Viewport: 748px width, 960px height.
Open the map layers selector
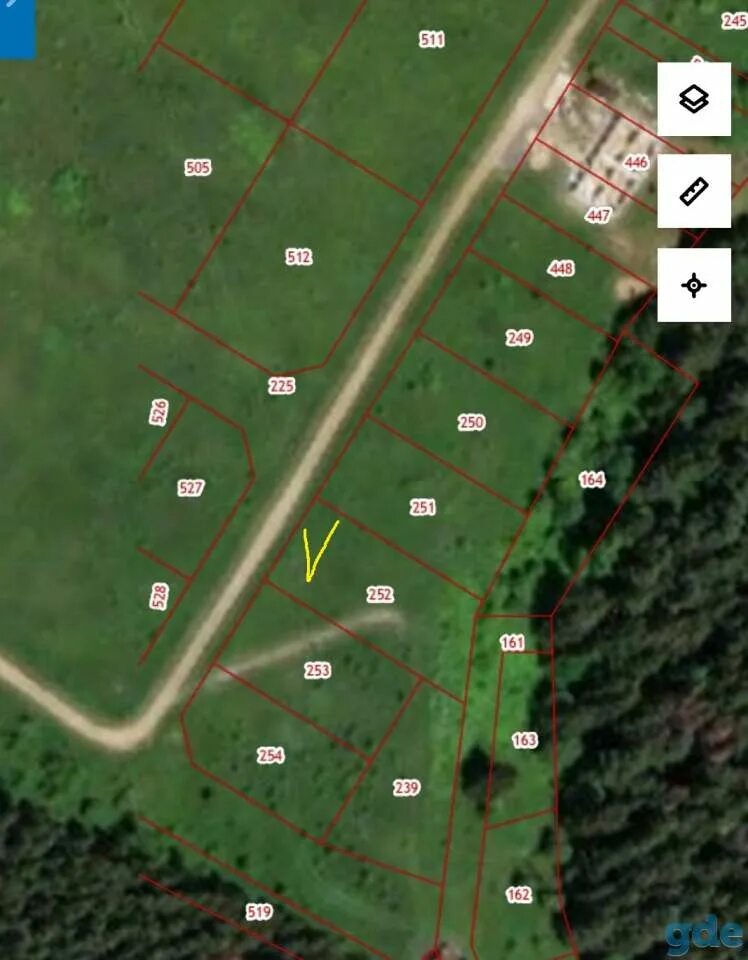click(693, 99)
